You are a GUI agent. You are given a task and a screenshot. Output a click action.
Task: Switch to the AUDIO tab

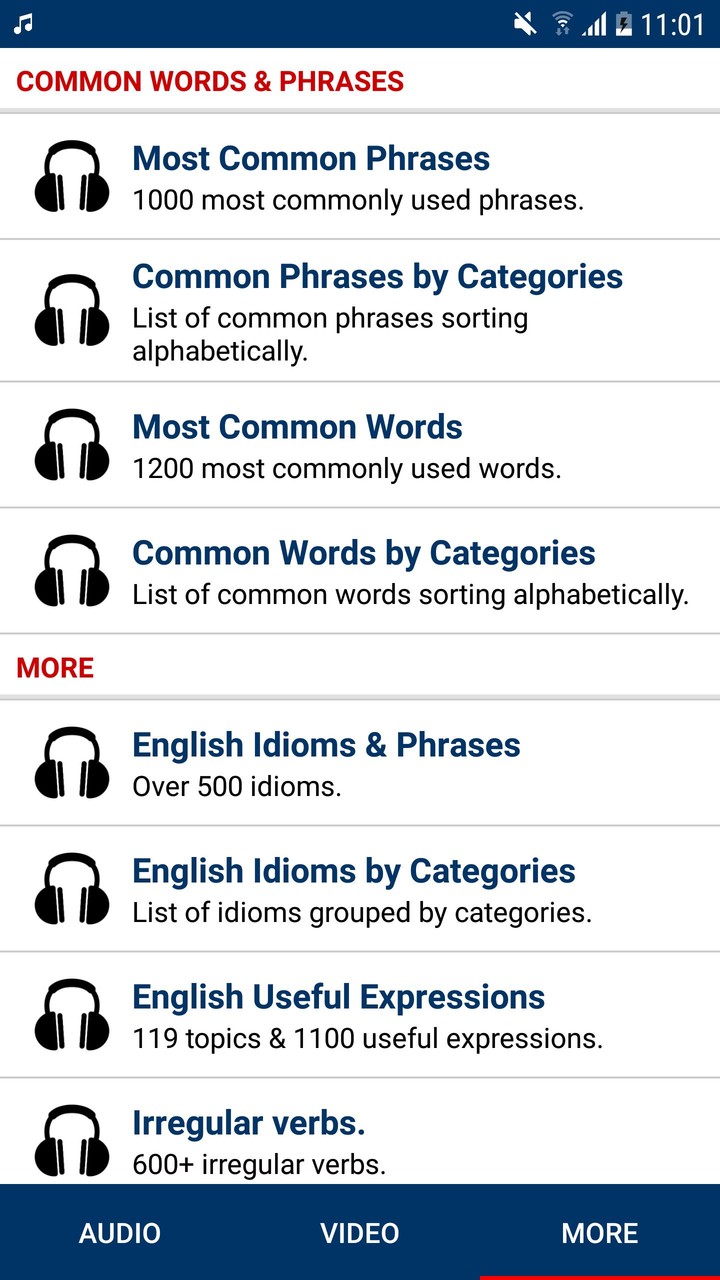click(x=119, y=1233)
